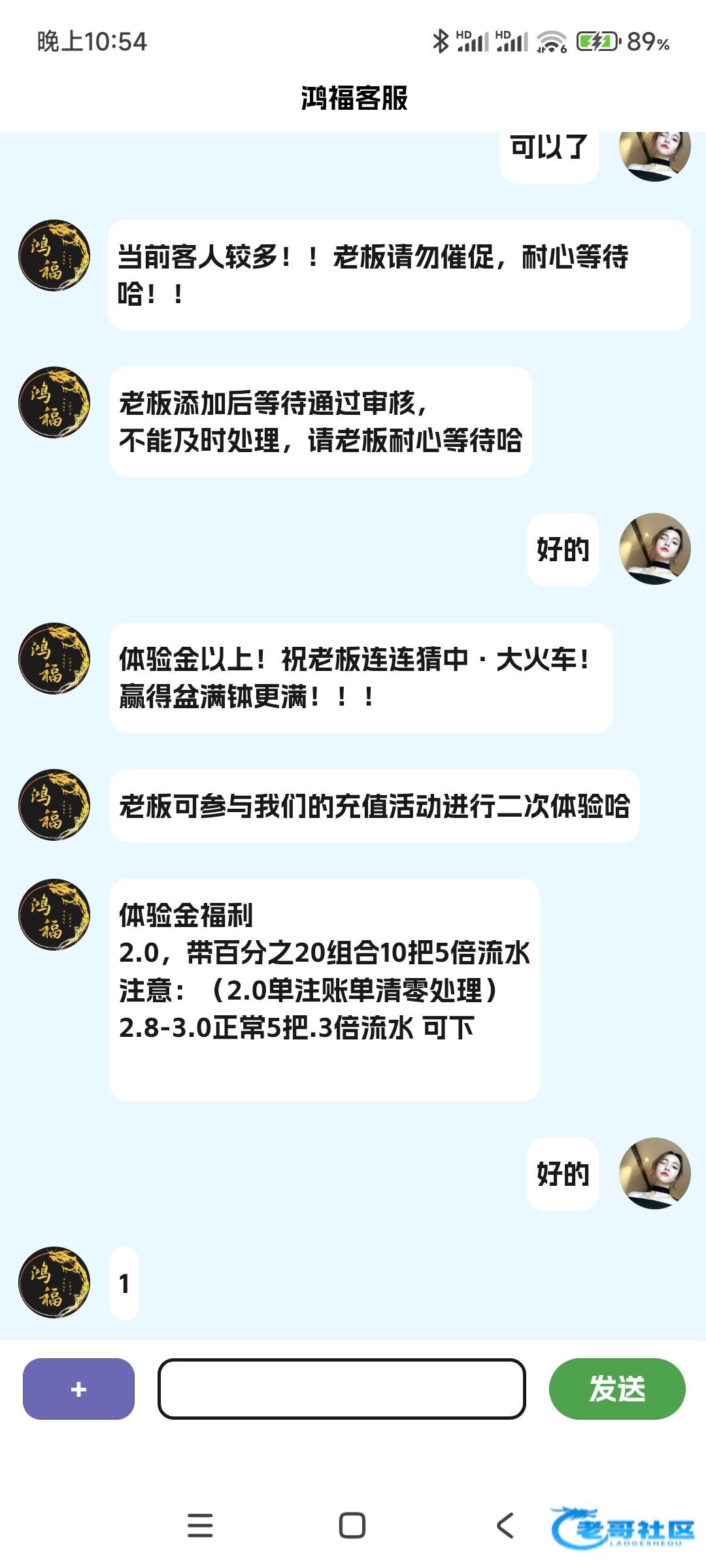This screenshot has width=706, height=1568.
Task: Tap the purple plus attachment button
Action: (x=78, y=1388)
